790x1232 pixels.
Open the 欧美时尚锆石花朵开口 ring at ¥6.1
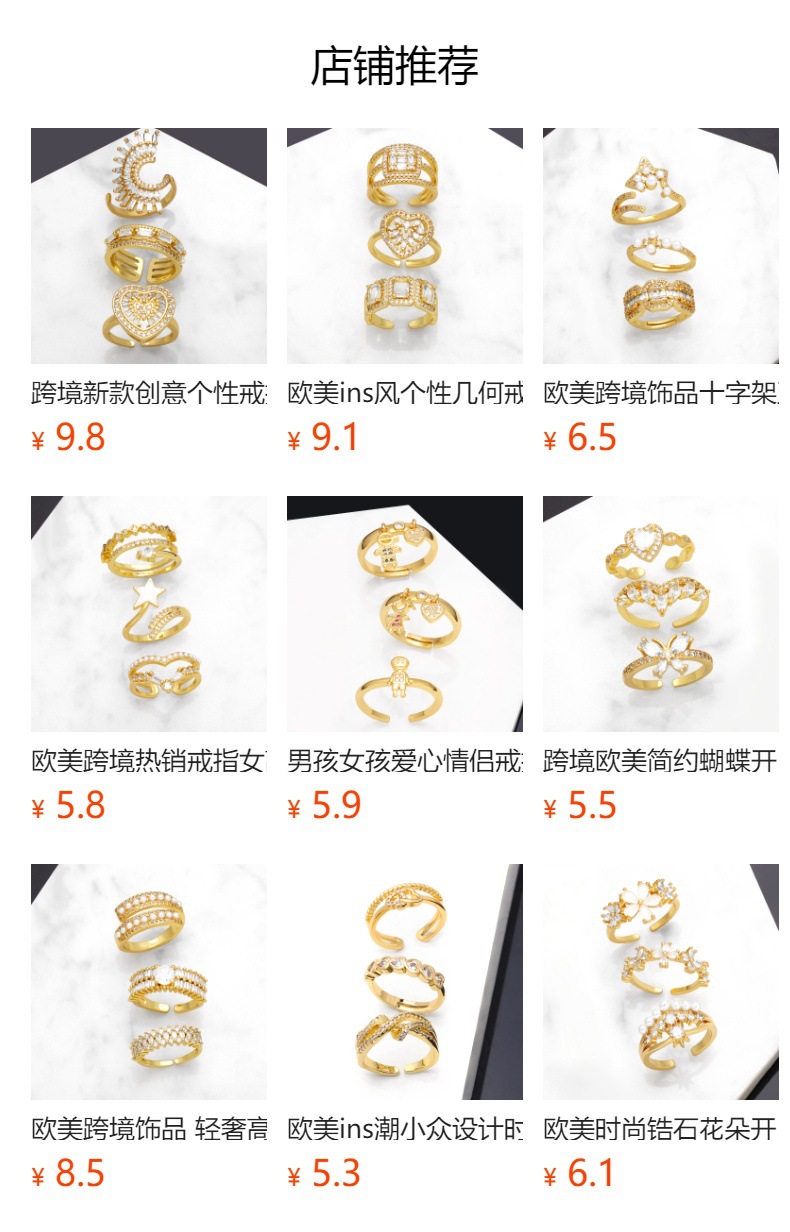coord(661,982)
